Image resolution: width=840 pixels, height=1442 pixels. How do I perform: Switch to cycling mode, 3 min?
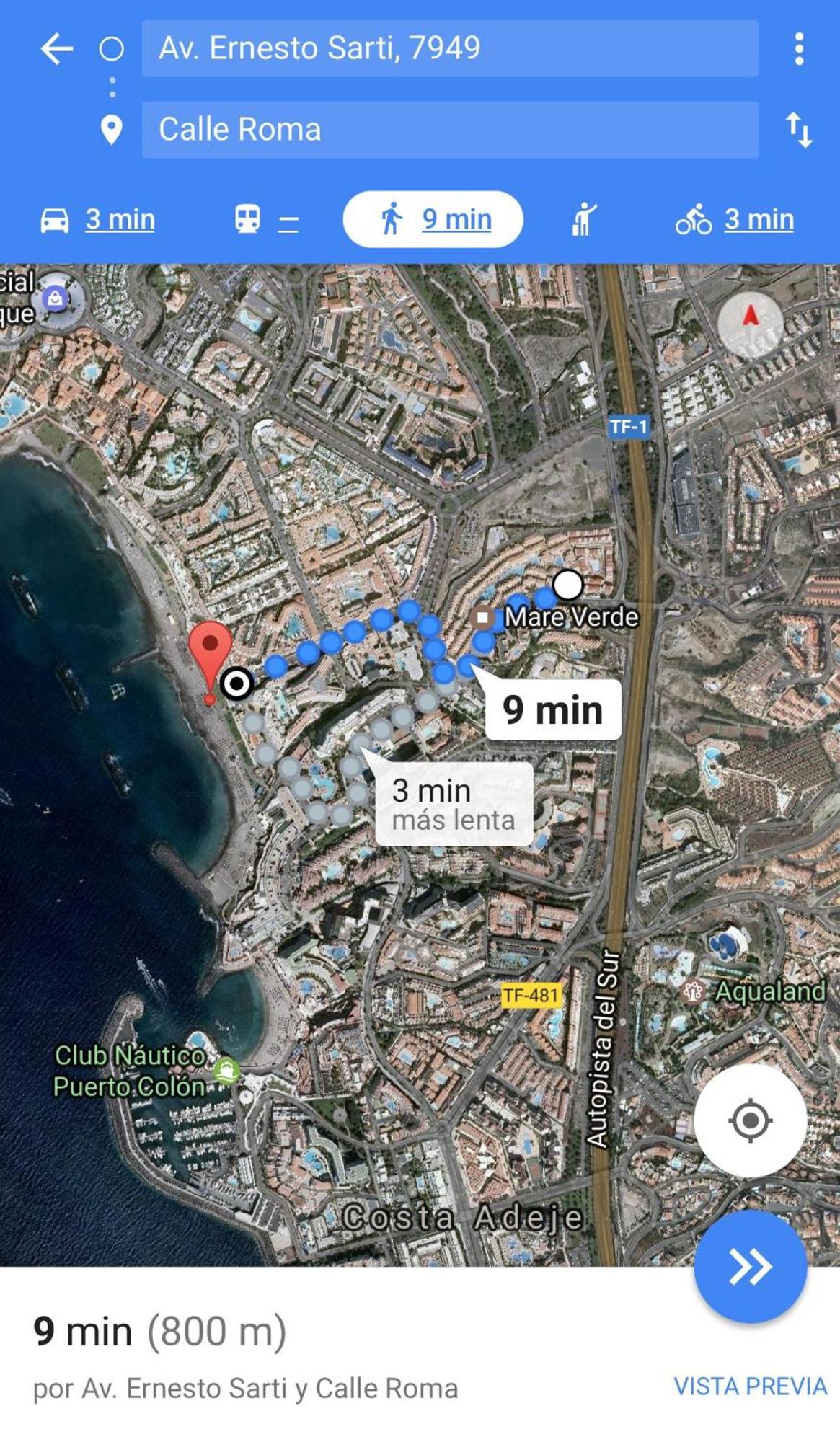click(x=734, y=219)
